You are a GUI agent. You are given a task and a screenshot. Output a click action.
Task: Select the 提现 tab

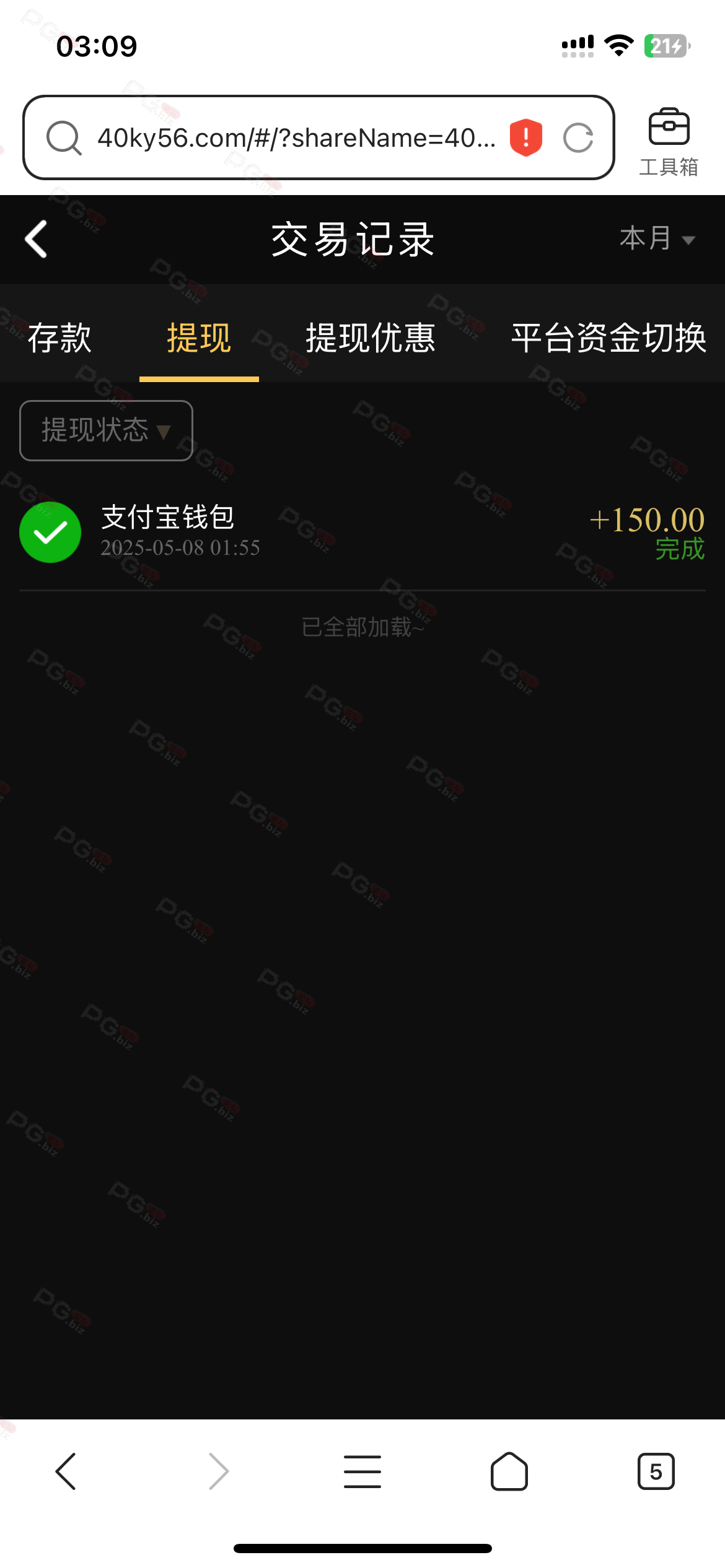click(x=199, y=338)
